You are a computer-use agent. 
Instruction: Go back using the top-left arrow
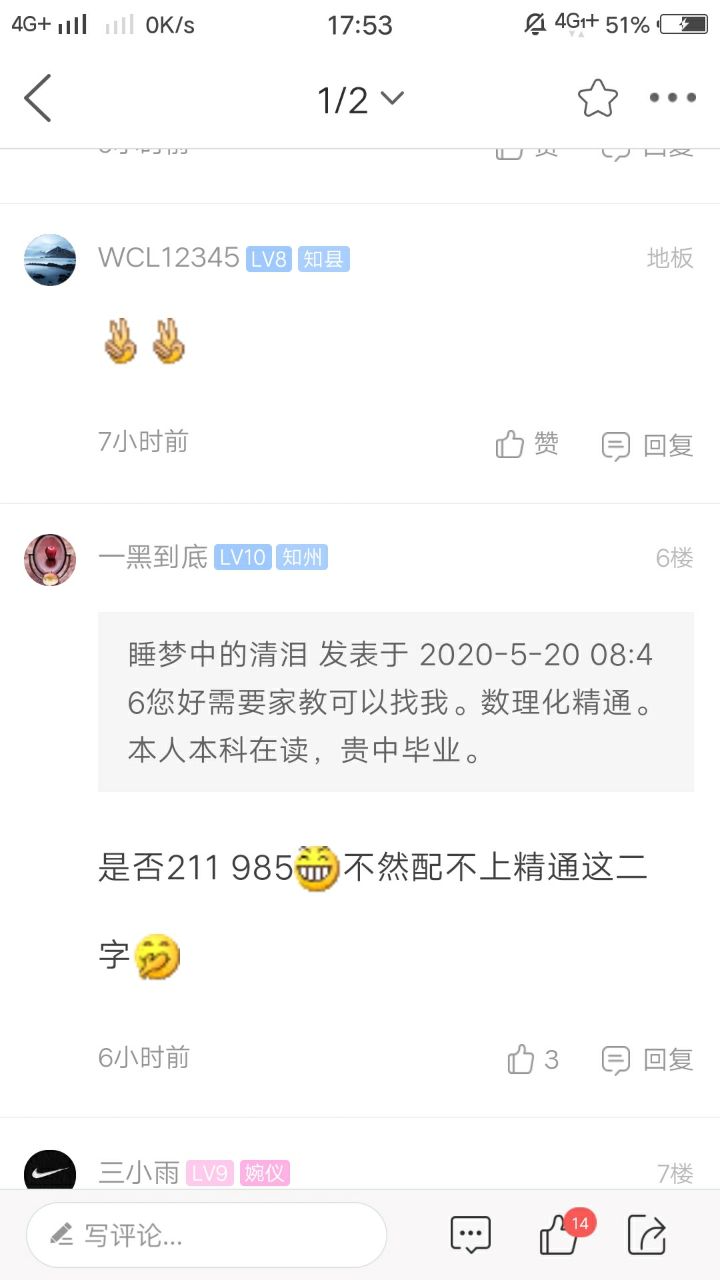click(x=38, y=98)
